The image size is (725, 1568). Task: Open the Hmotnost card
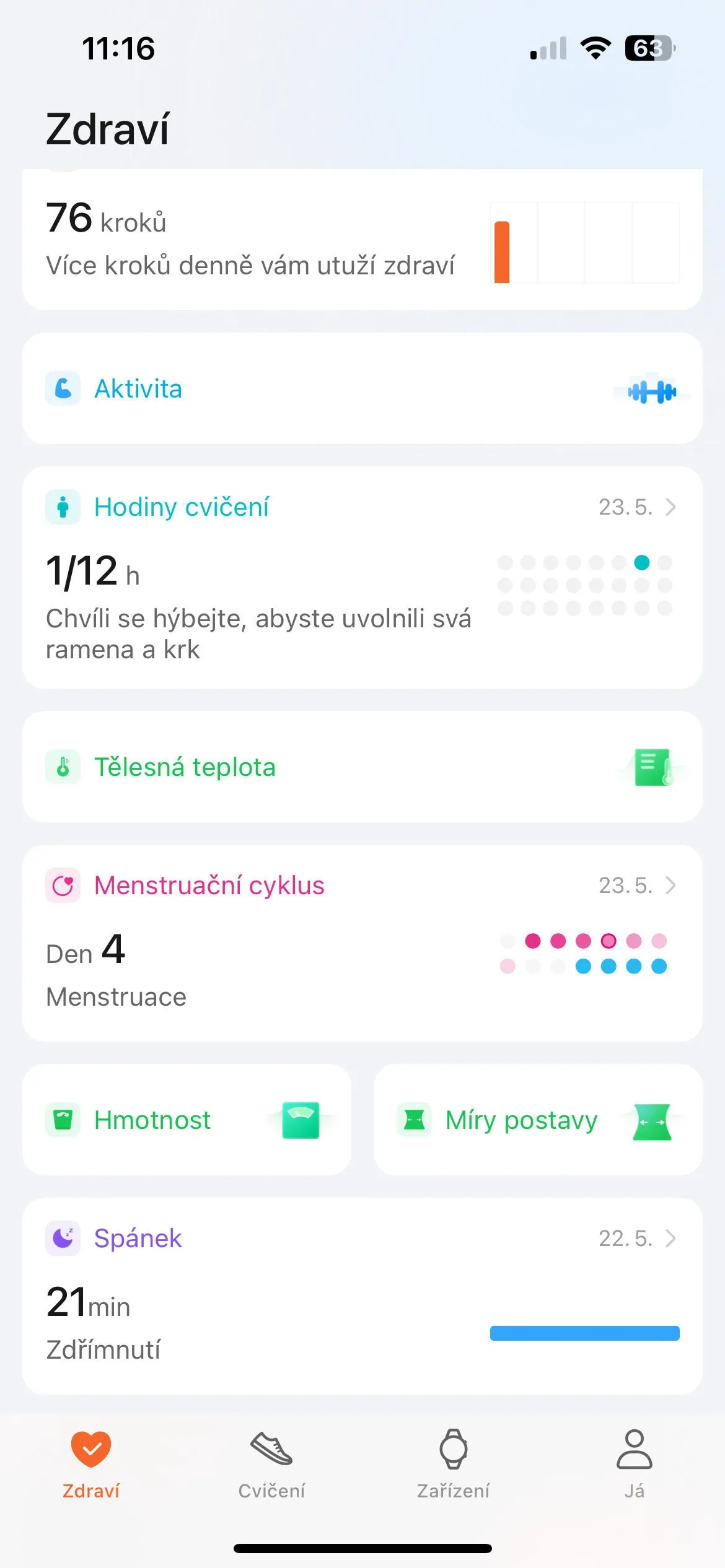[x=187, y=1120]
